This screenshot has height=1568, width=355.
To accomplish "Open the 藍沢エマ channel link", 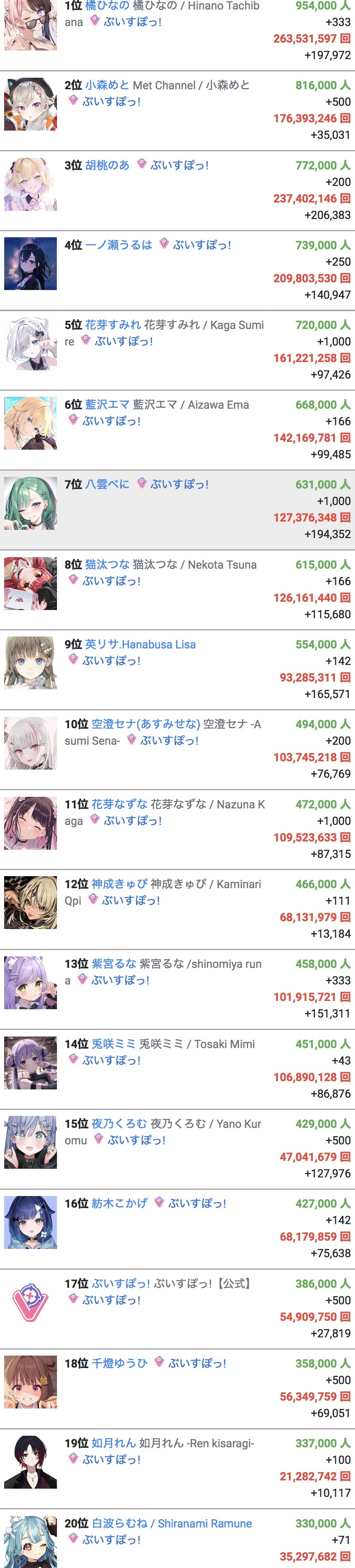I will (x=107, y=405).
